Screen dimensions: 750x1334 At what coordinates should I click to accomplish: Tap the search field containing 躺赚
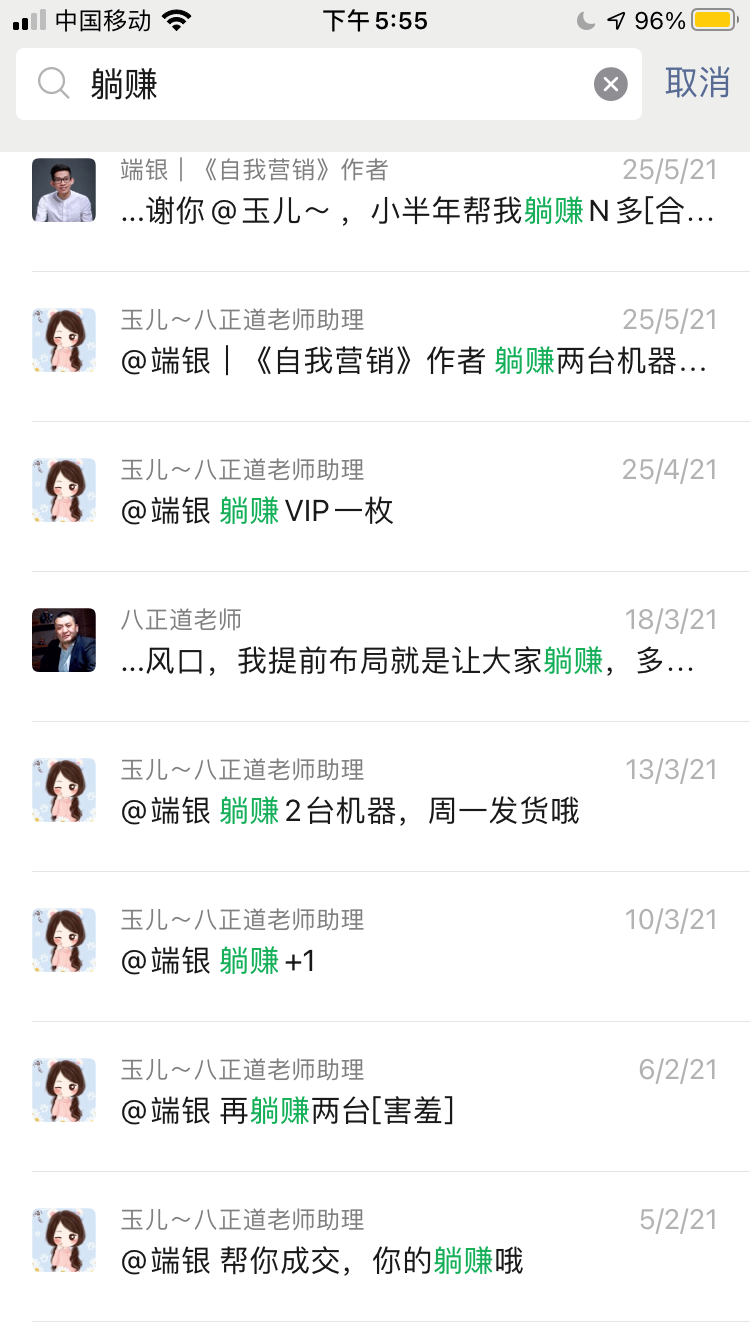pyautogui.click(x=330, y=84)
